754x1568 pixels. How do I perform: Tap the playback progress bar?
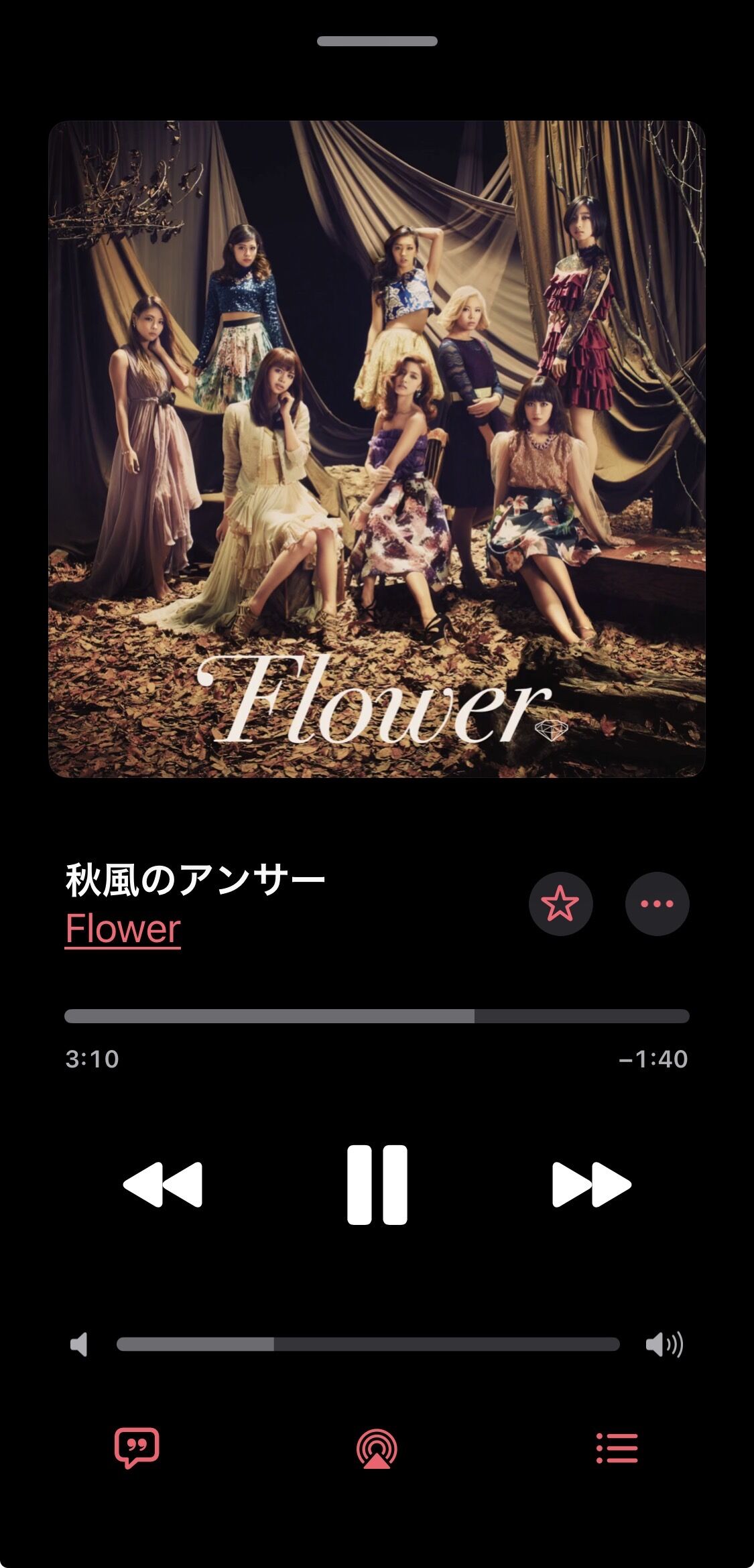(x=377, y=1016)
